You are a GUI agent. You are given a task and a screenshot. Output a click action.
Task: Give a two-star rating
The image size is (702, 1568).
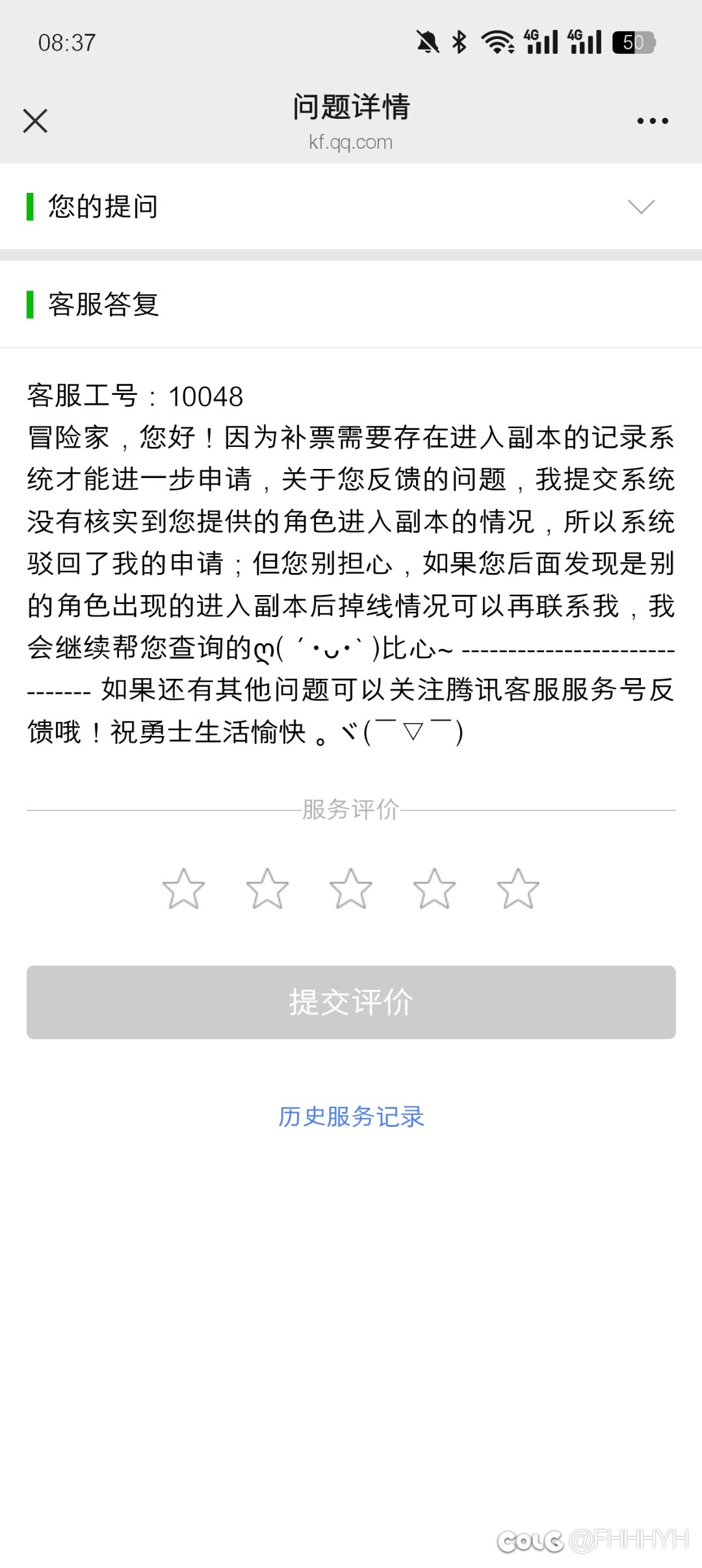267,889
